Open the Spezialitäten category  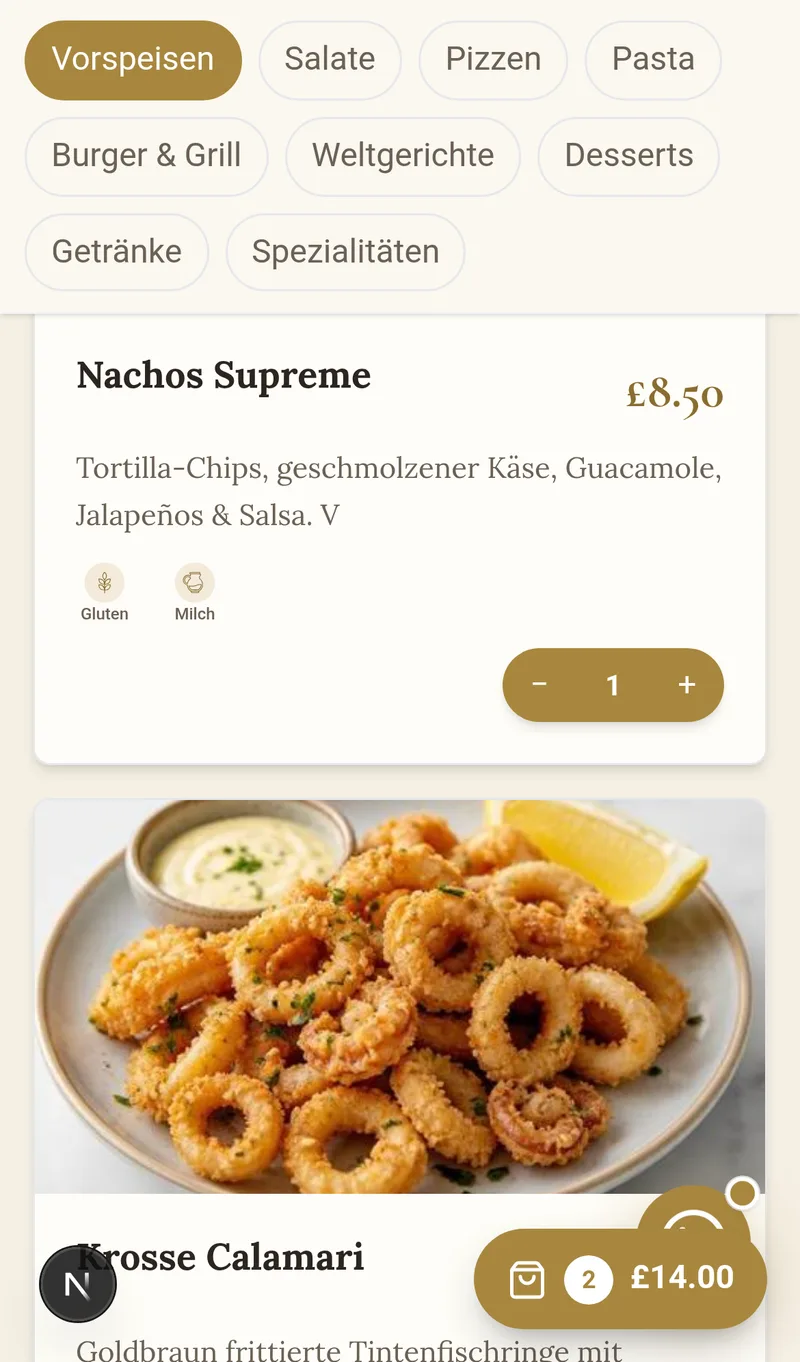coord(345,252)
